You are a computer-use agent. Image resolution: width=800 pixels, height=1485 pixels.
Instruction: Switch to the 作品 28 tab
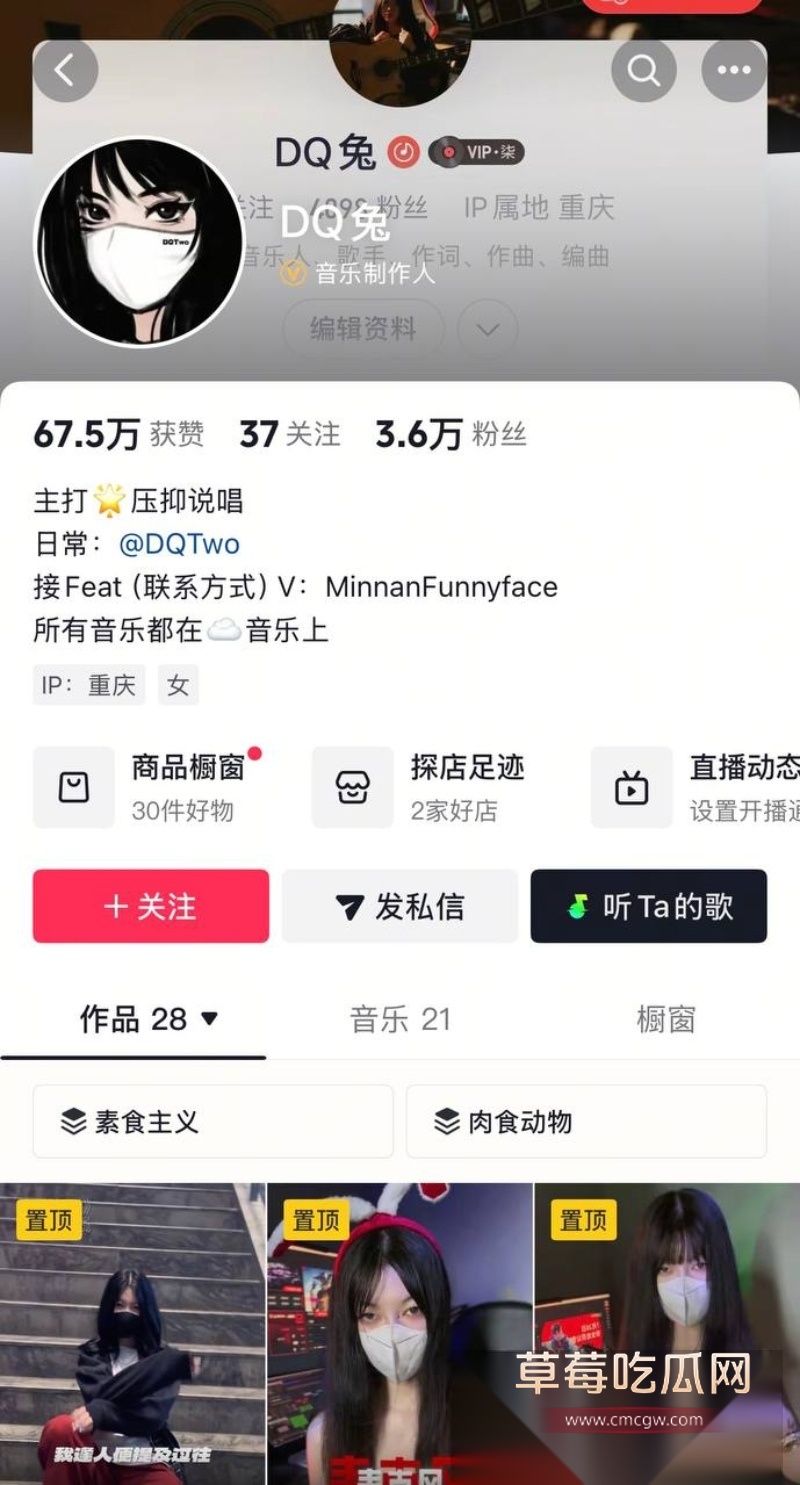(148, 1019)
